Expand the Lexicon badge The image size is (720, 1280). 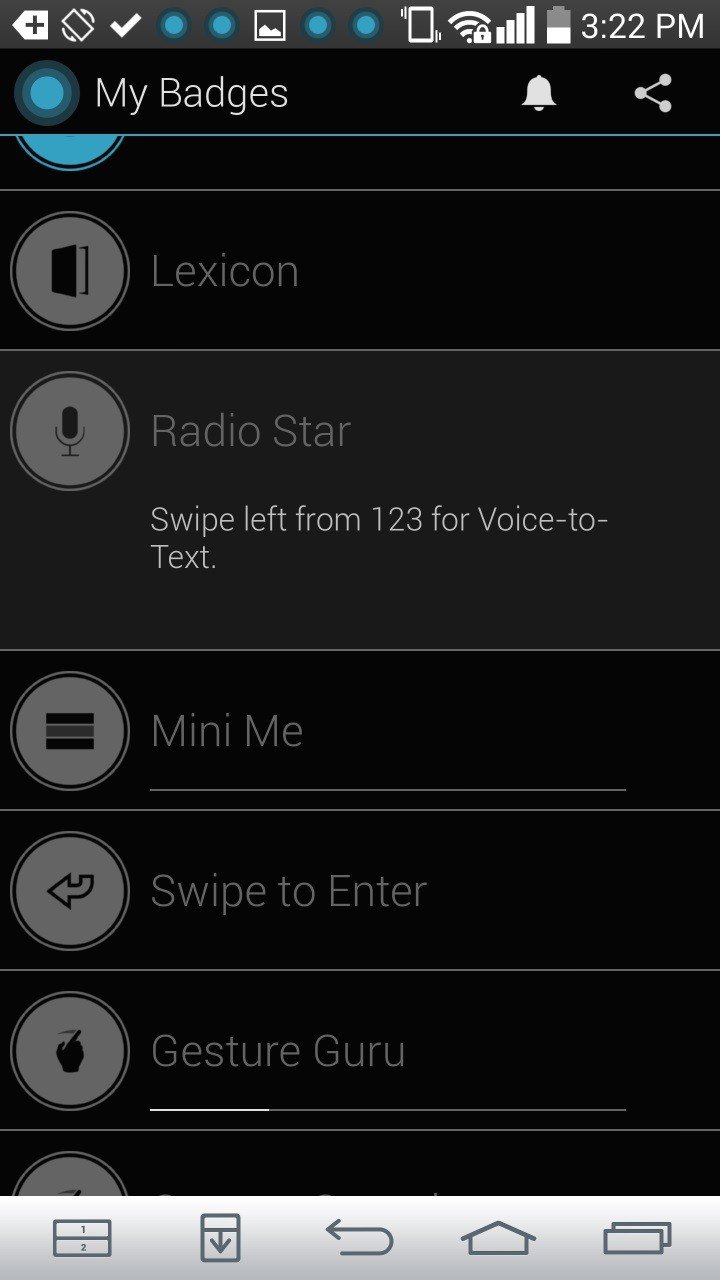(x=360, y=270)
